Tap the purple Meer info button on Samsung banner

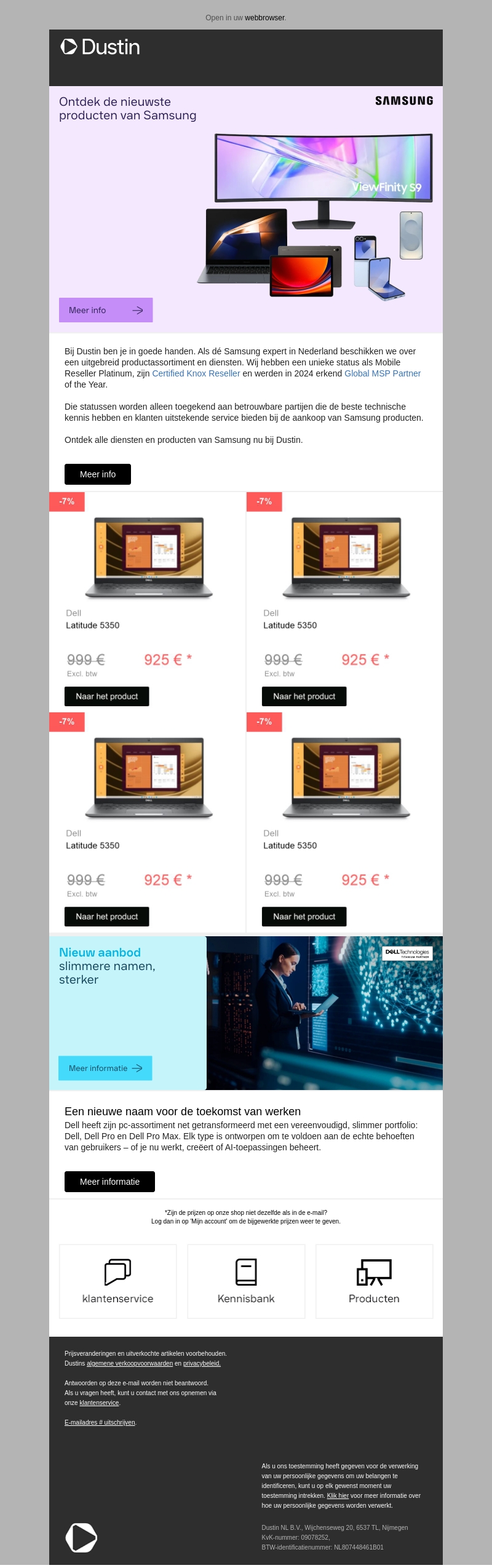click(x=106, y=310)
